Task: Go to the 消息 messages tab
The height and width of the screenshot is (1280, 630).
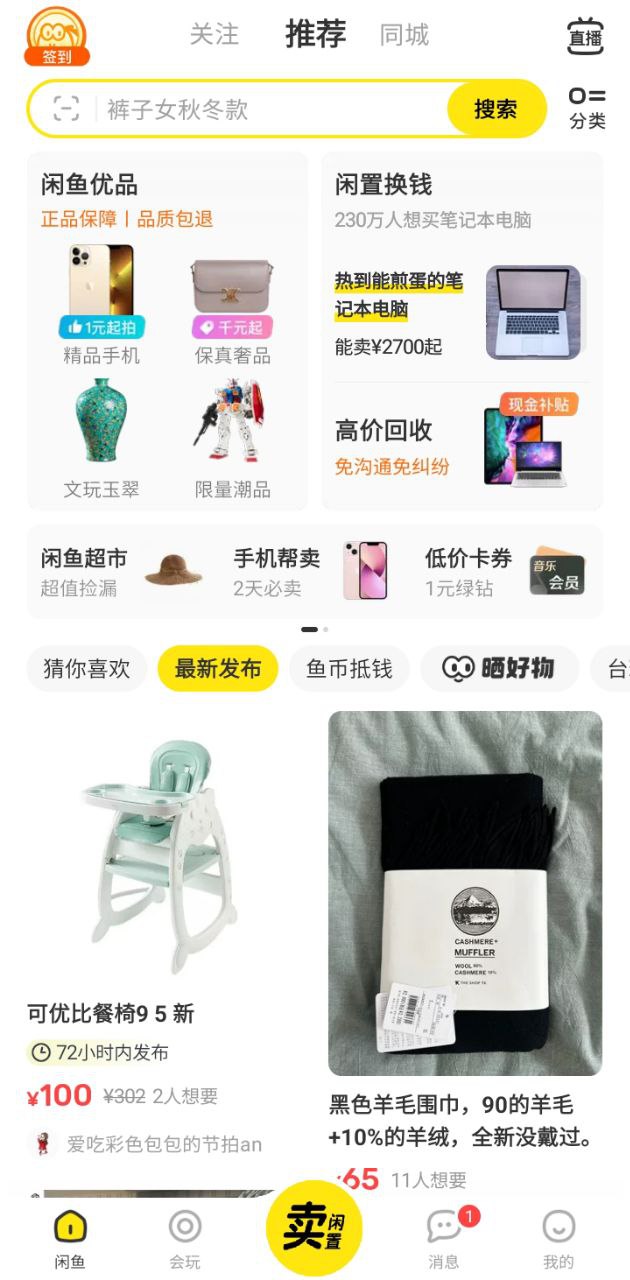Action: (x=444, y=1236)
